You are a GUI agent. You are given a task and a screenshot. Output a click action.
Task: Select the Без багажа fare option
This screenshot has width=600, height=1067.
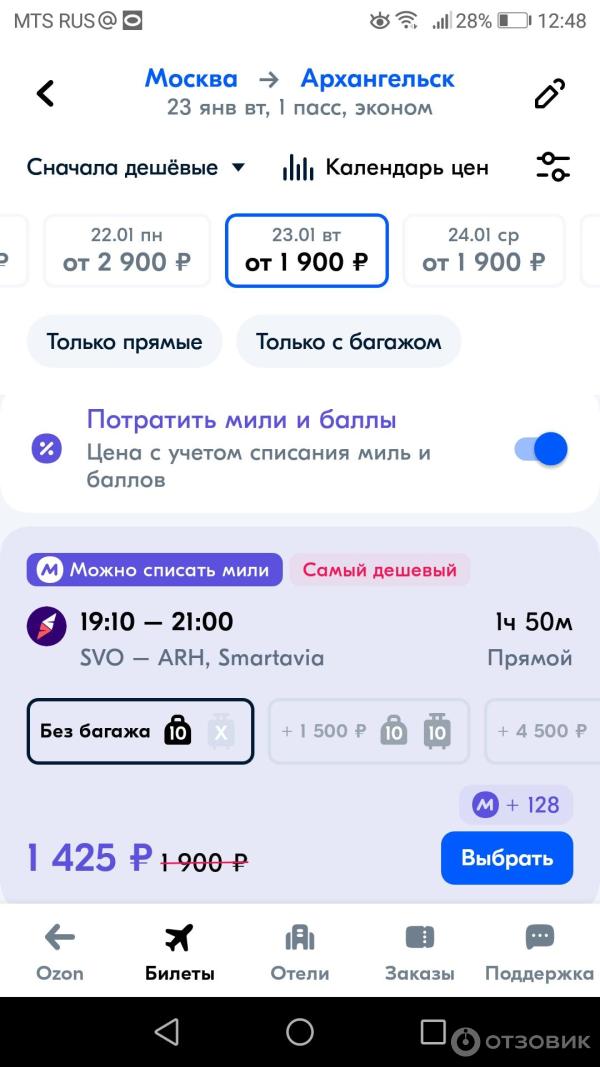[140, 731]
